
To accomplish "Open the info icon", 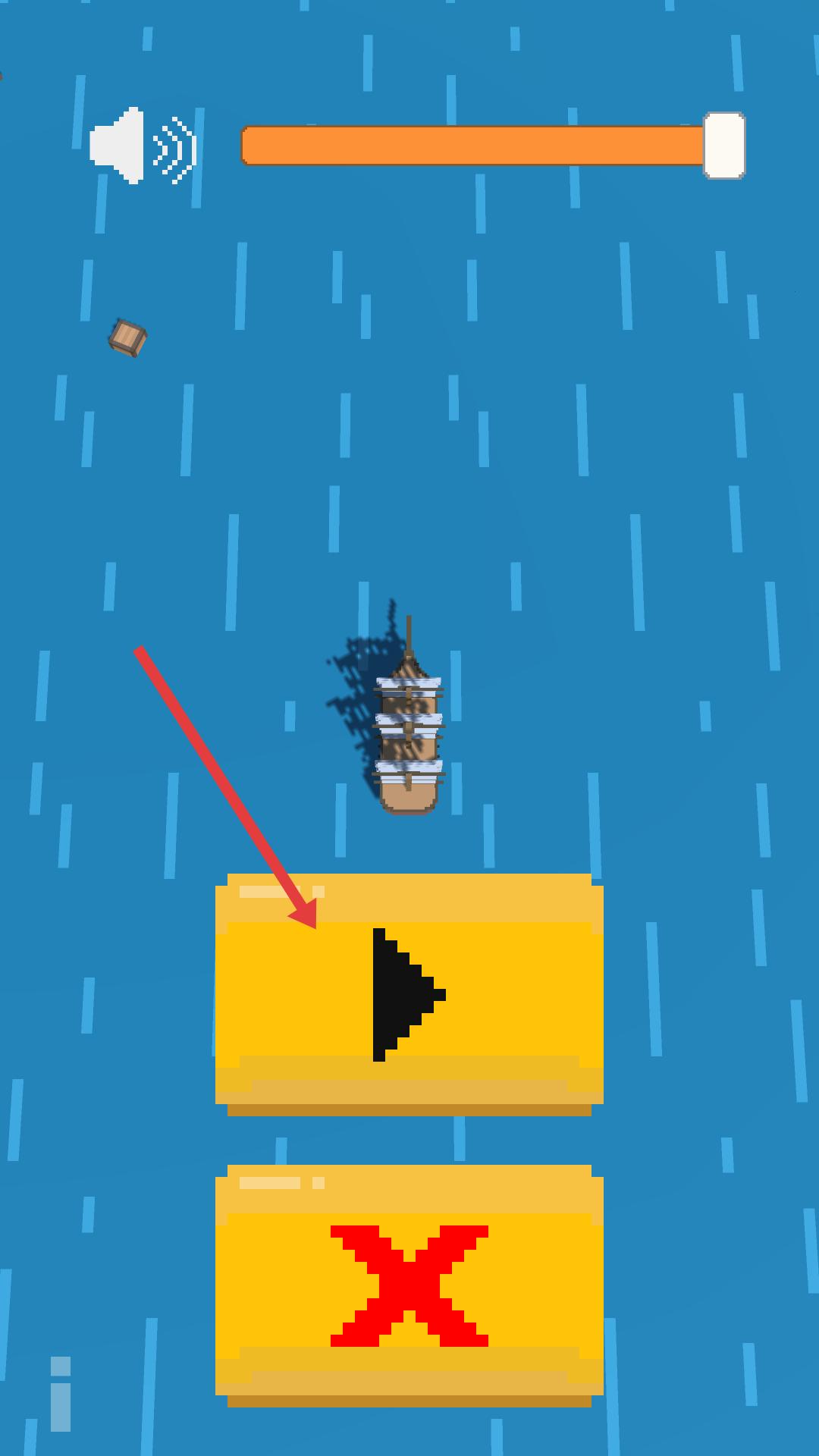I will pyautogui.click(x=61, y=1394).
